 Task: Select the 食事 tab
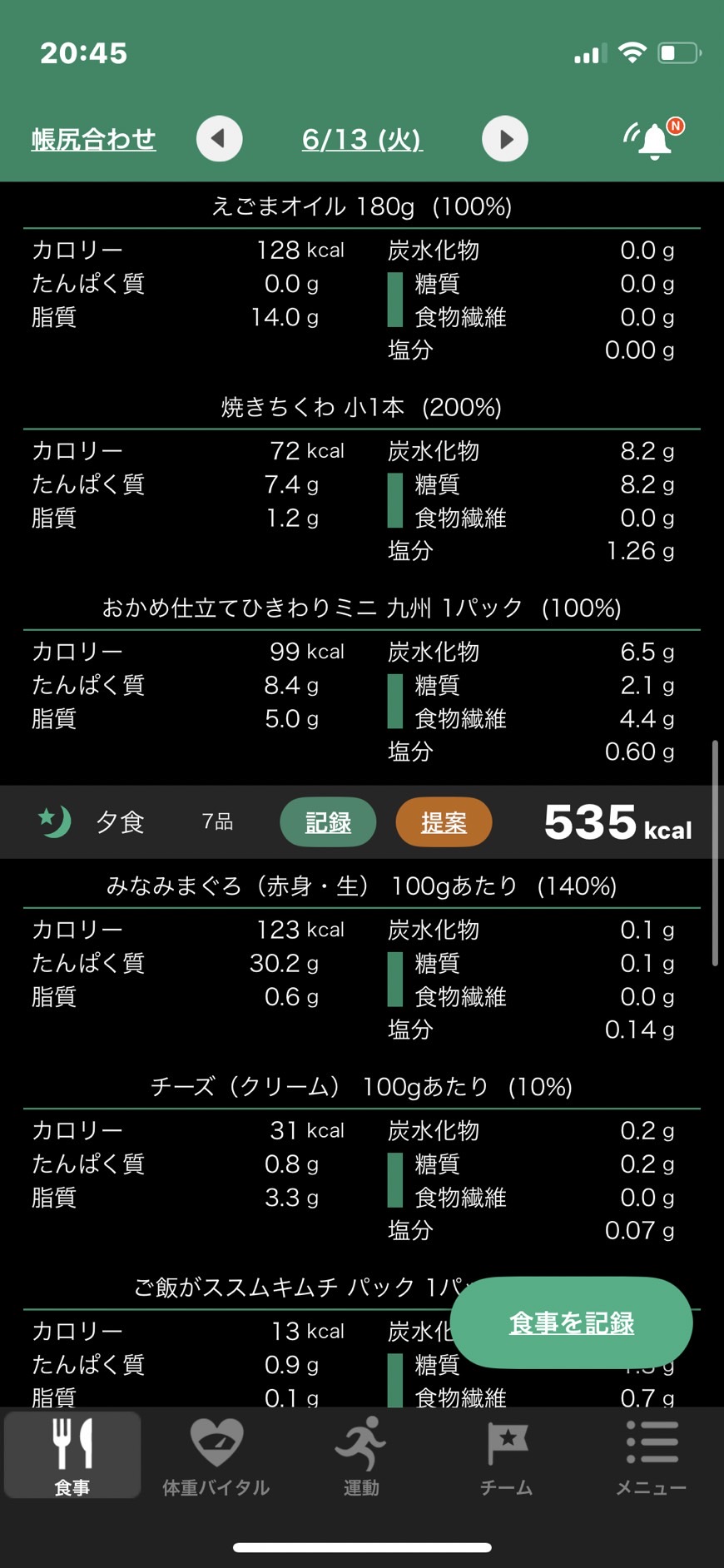(x=72, y=1456)
